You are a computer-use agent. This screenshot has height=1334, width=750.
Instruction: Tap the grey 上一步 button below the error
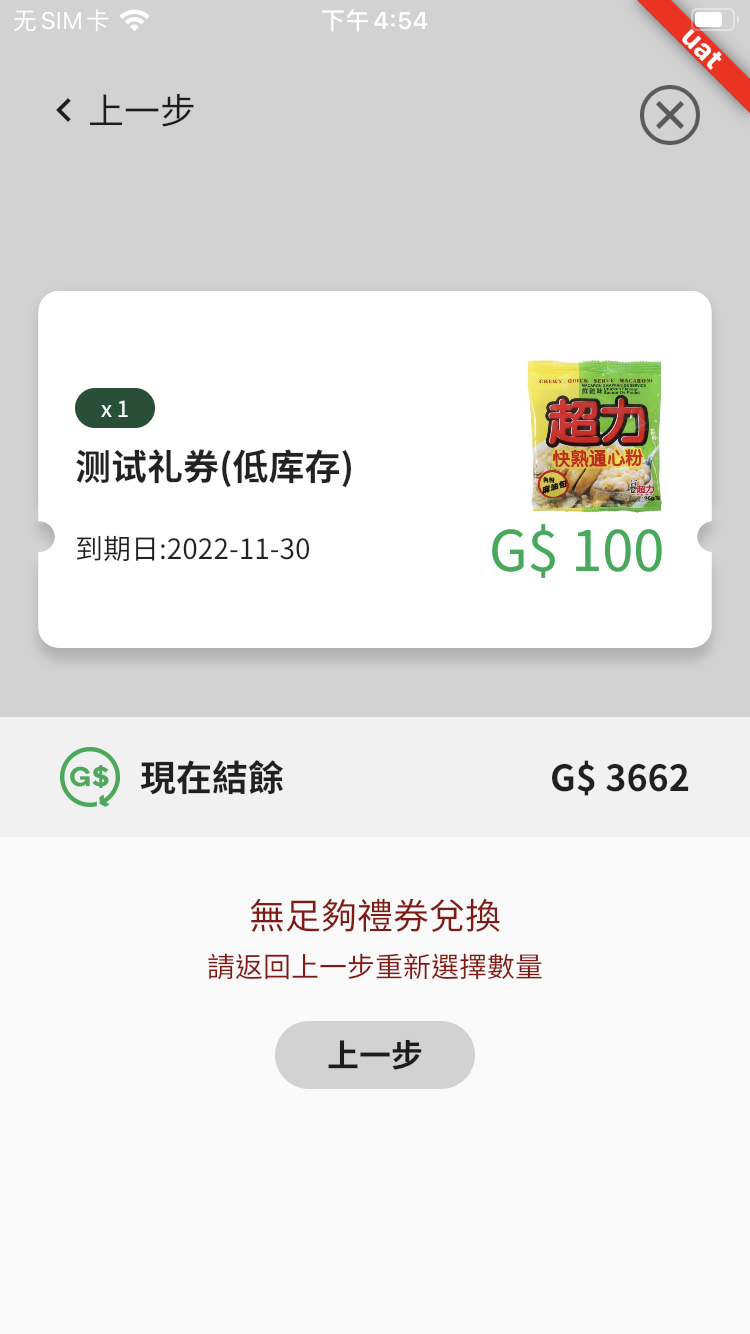[374, 1055]
